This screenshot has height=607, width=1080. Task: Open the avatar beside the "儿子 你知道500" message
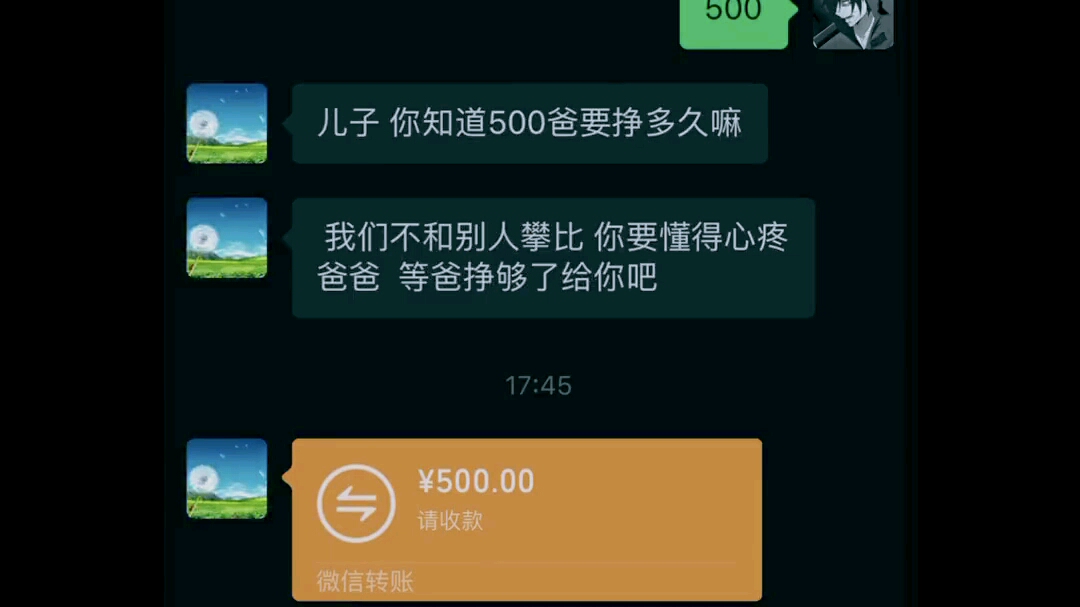pyautogui.click(x=227, y=123)
